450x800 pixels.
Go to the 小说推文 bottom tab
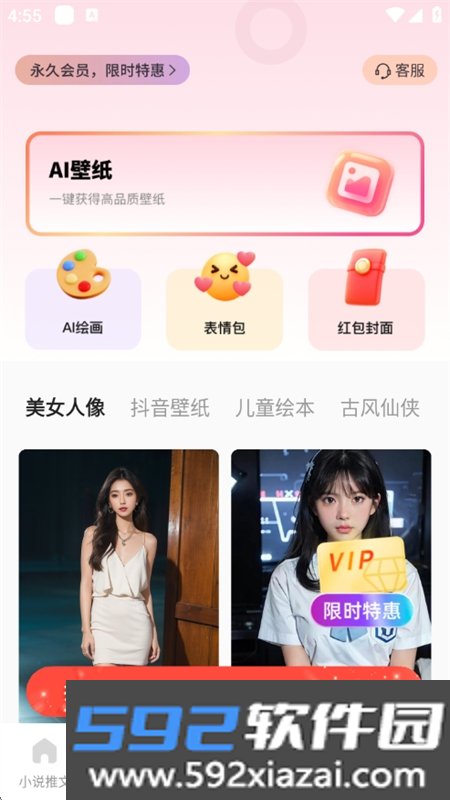[x=44, y=762]
